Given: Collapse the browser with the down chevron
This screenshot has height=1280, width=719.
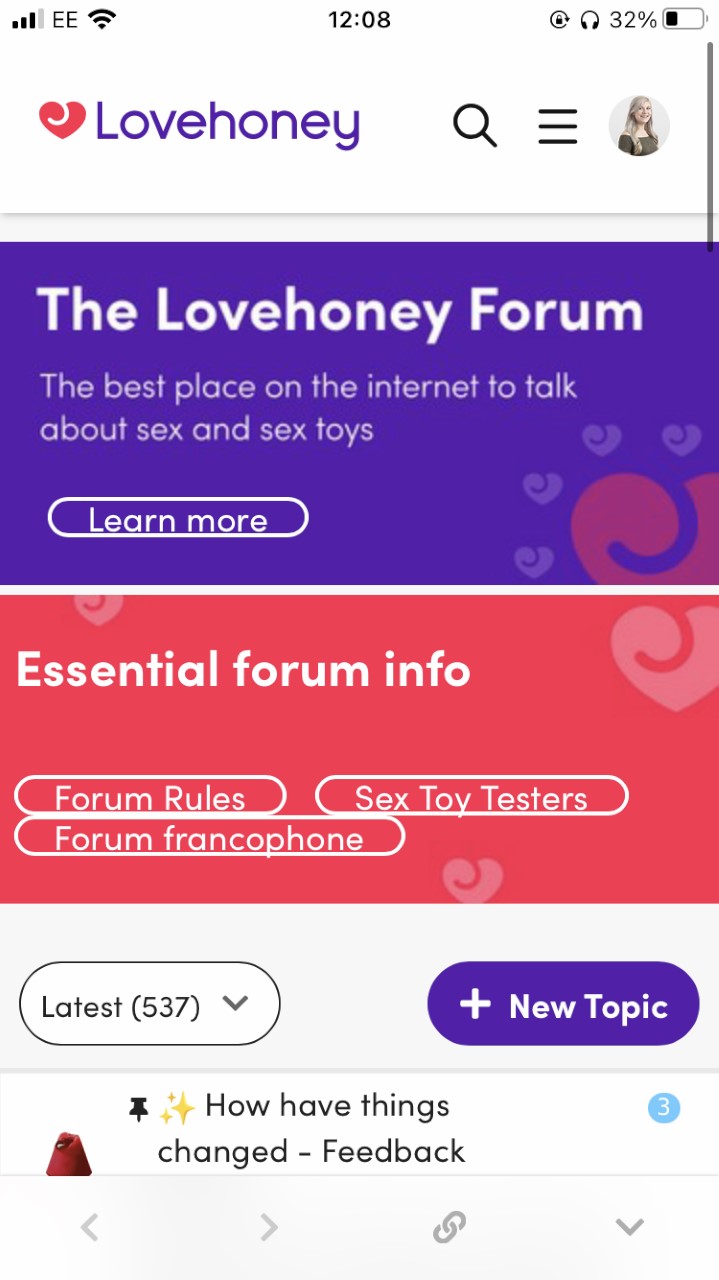Looking at the screenshot, I should point(629,1226).
